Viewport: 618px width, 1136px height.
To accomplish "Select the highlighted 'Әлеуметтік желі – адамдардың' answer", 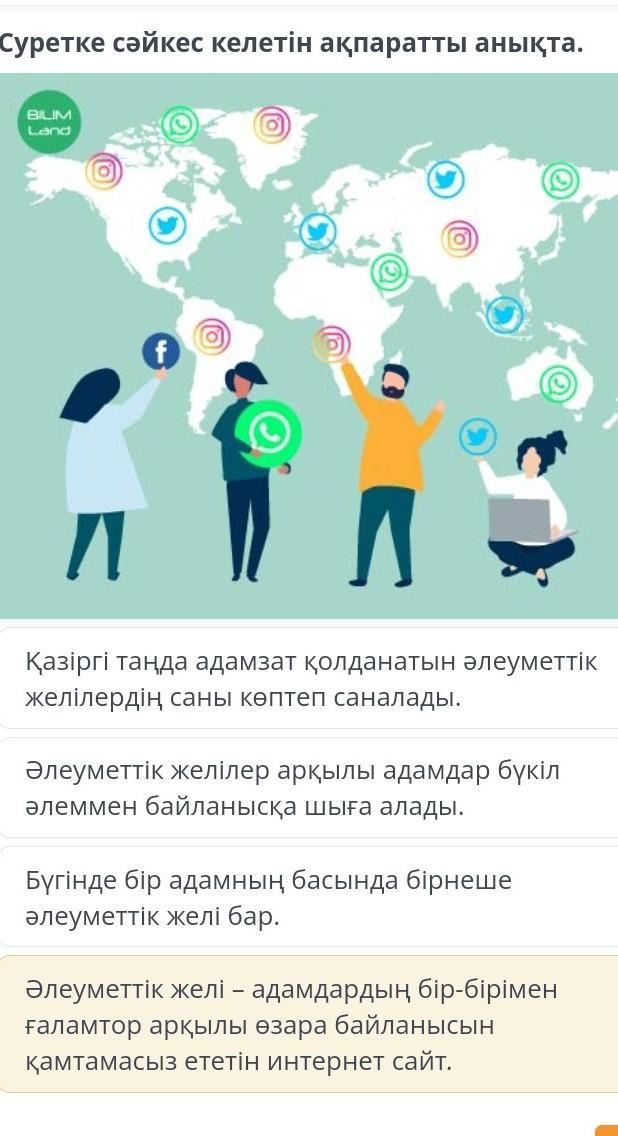I will pyautogui.click(x=309, y=1024).
